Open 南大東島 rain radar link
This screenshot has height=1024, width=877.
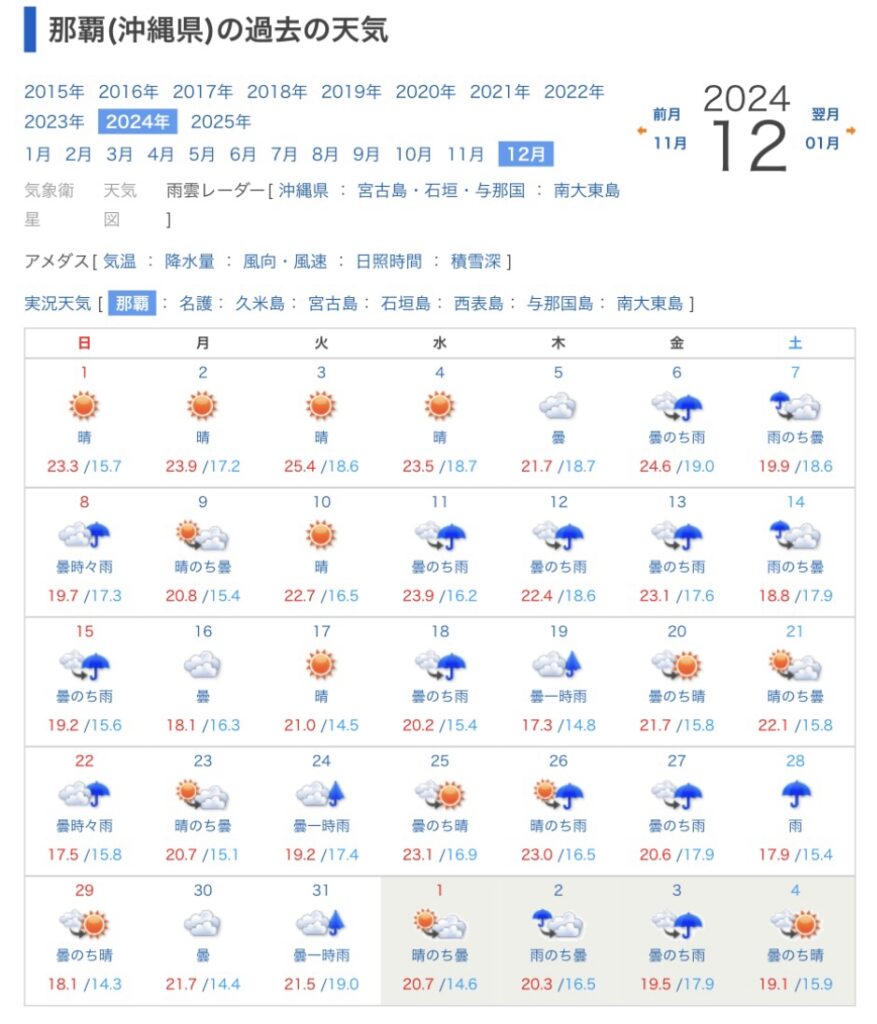[587, 190]
